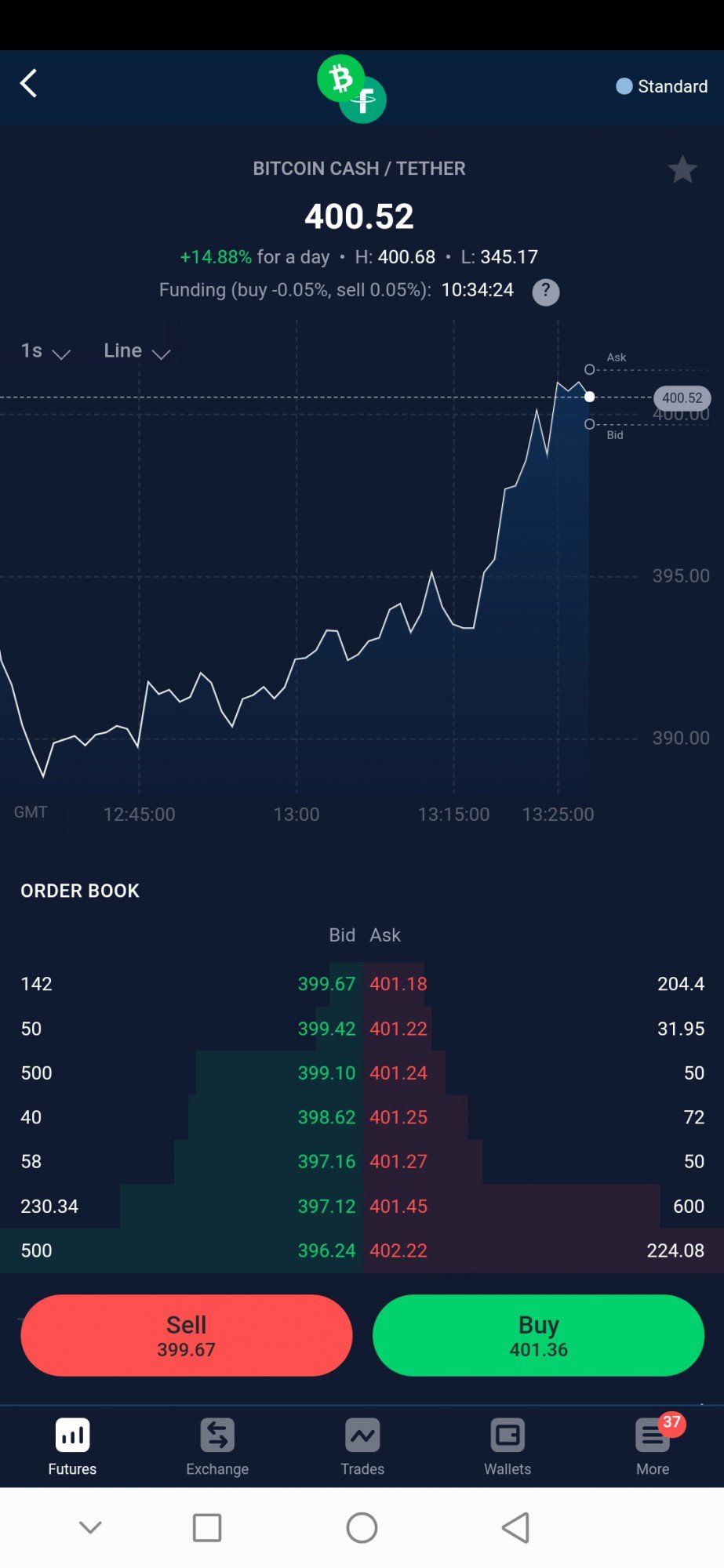724x1568 pixels.
Task: Go back using the top-left arrow
Action: (29, 83)
